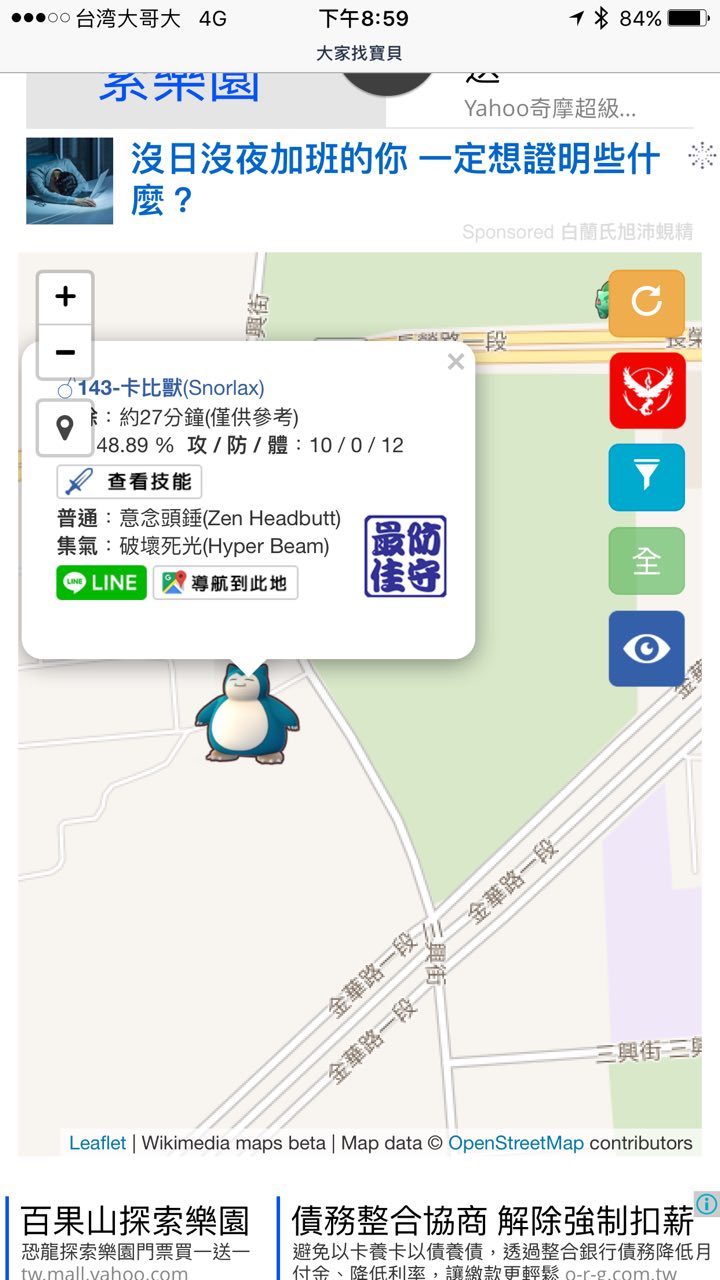Center the map on my location

[x=65, y=428]
